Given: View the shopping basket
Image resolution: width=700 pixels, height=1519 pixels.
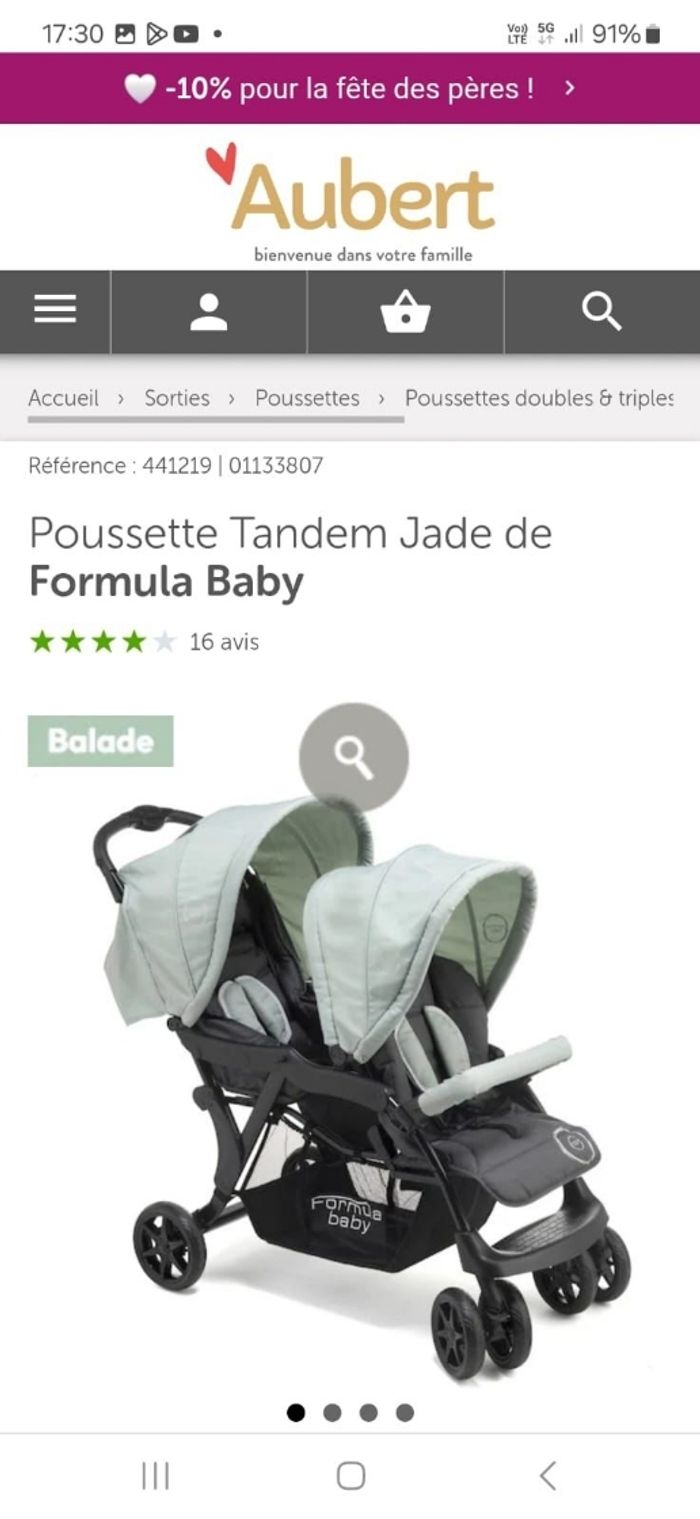Looking at the screenshot, I should click(x=405, y=312).
